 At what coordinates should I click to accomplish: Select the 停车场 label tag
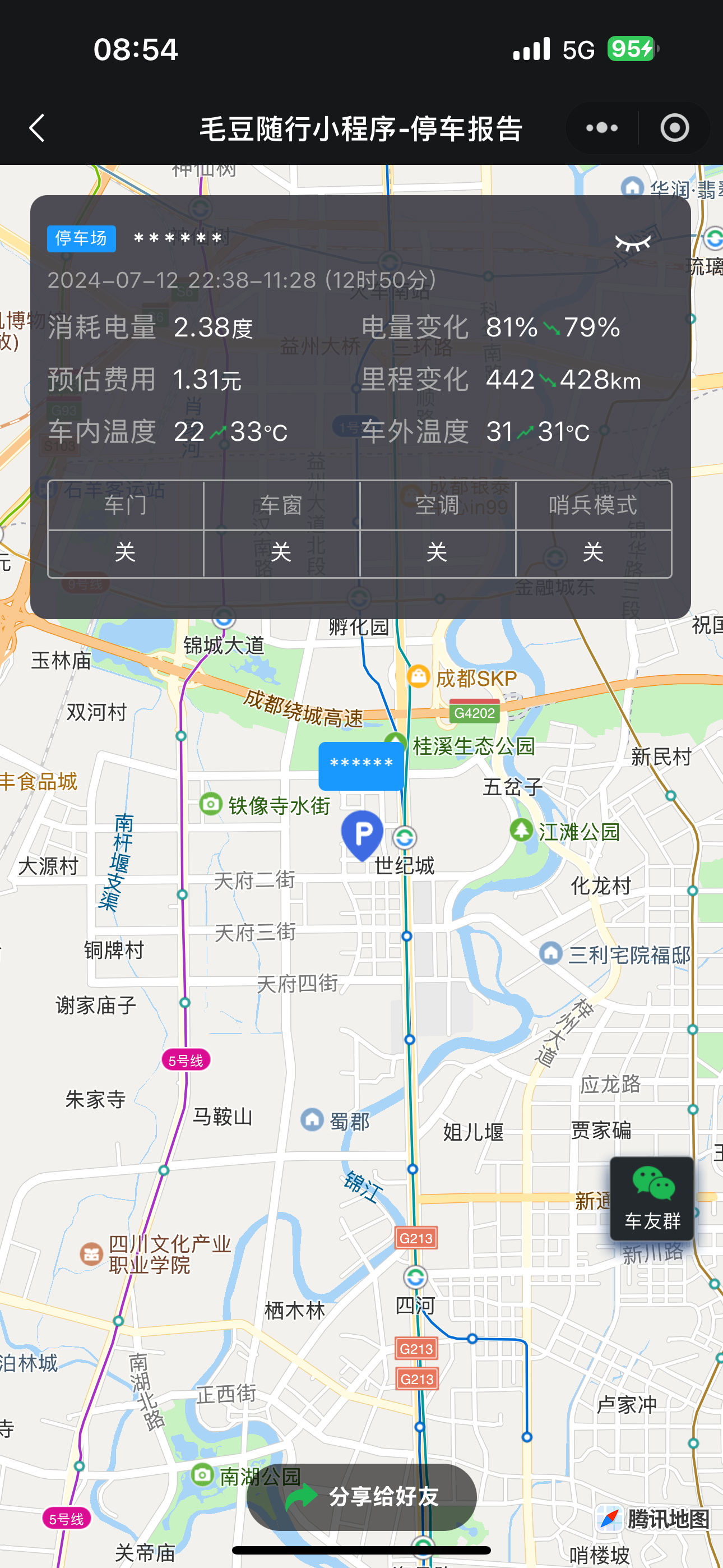[x=81, y=238]
